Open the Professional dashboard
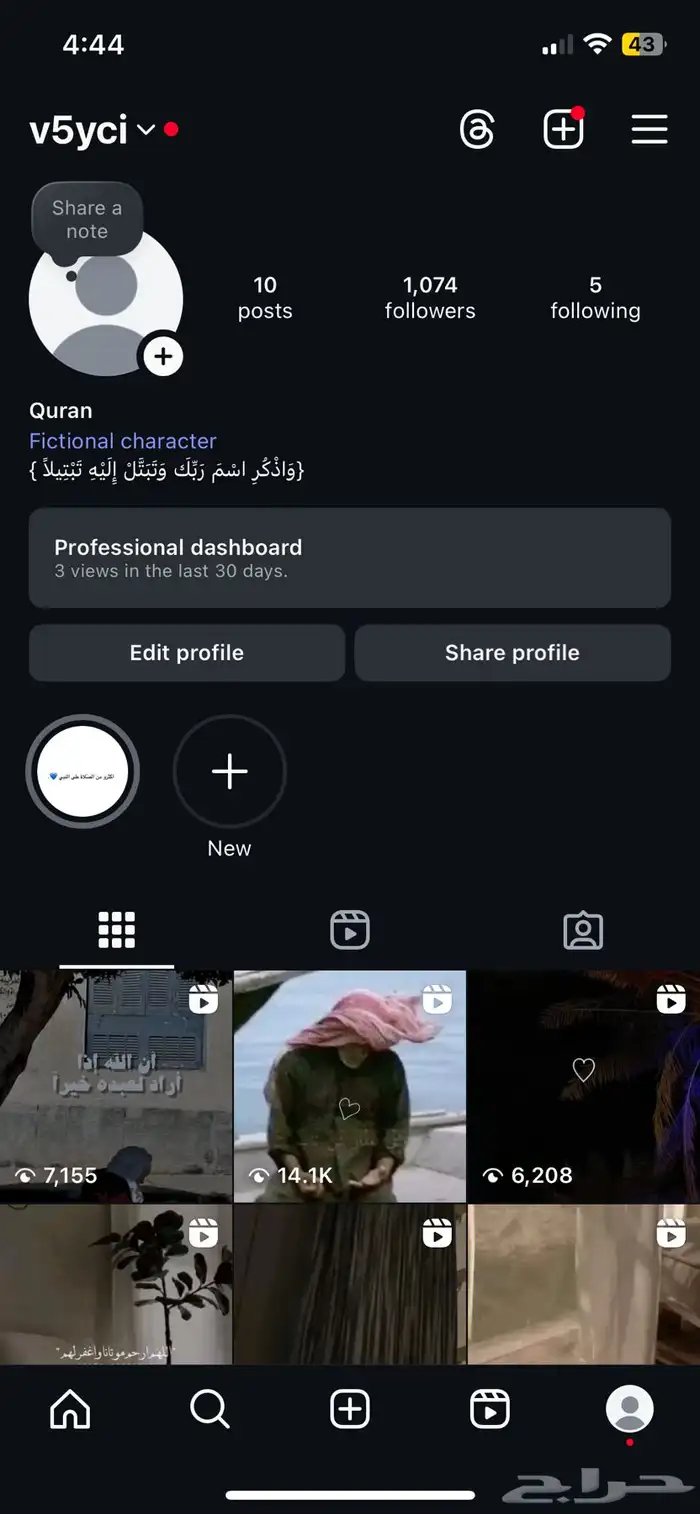 point(349,558)
